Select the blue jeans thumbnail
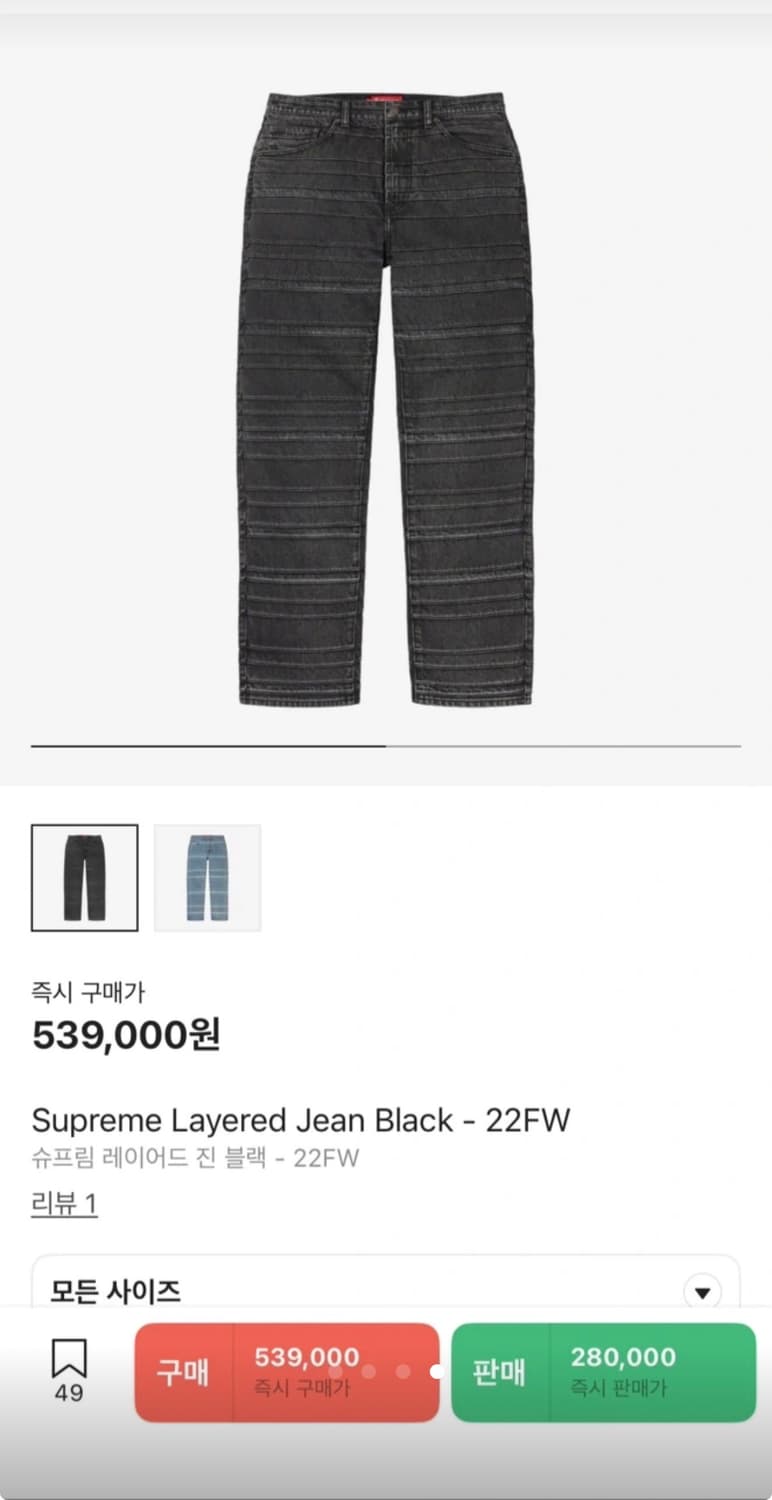Image resolution: width=772 pixels, height=1500 pixels. (x=207, y=878)
